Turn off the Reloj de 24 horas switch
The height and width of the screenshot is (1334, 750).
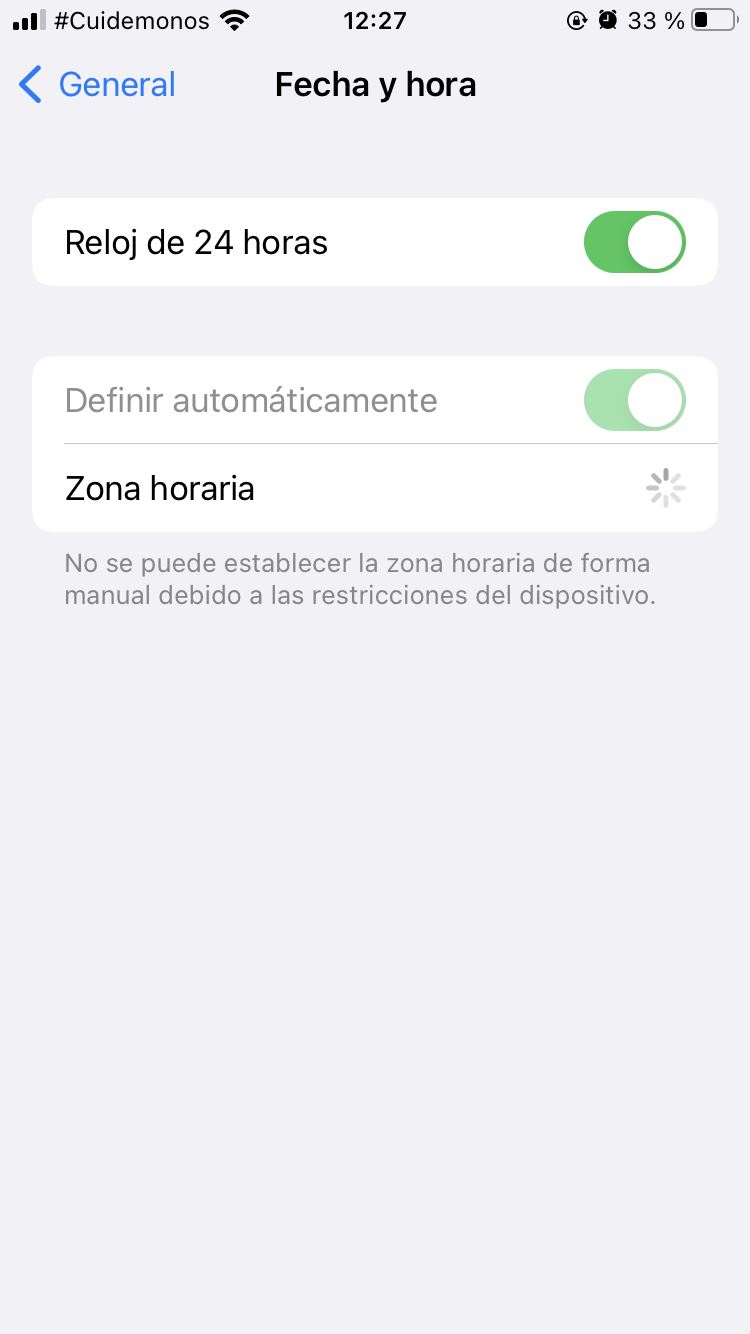pos(634,242)
